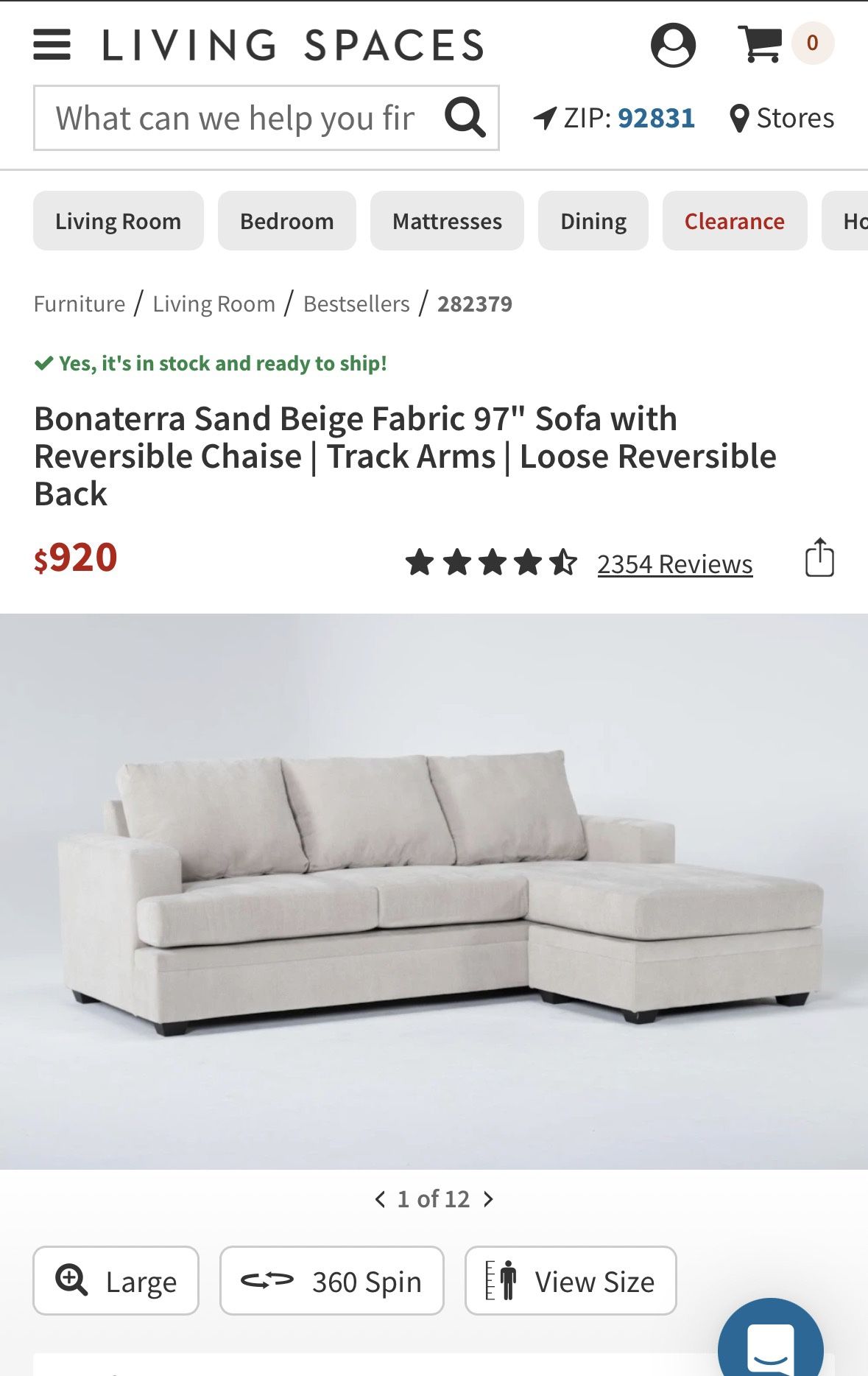868x1376 pixels.
Task: Open the View Size comparison tool
Action: pyautogui.click(x=571, y=1281)
